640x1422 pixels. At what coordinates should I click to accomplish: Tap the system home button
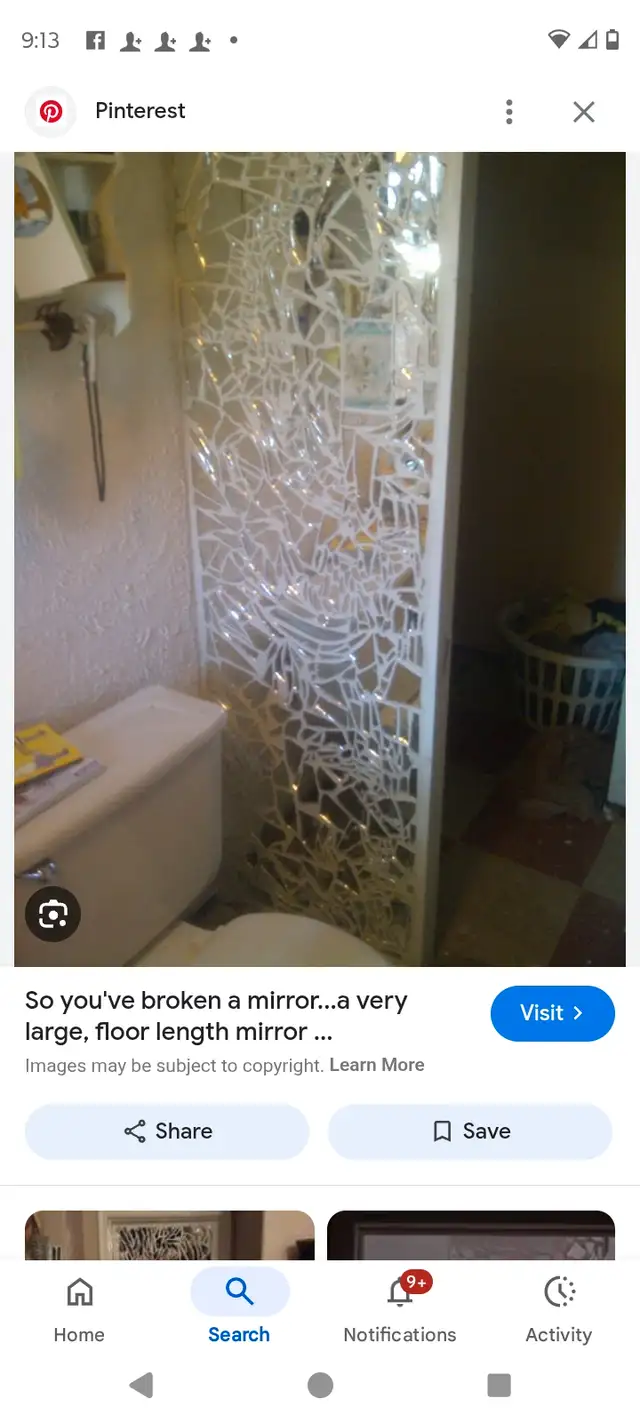(320, 1385)
